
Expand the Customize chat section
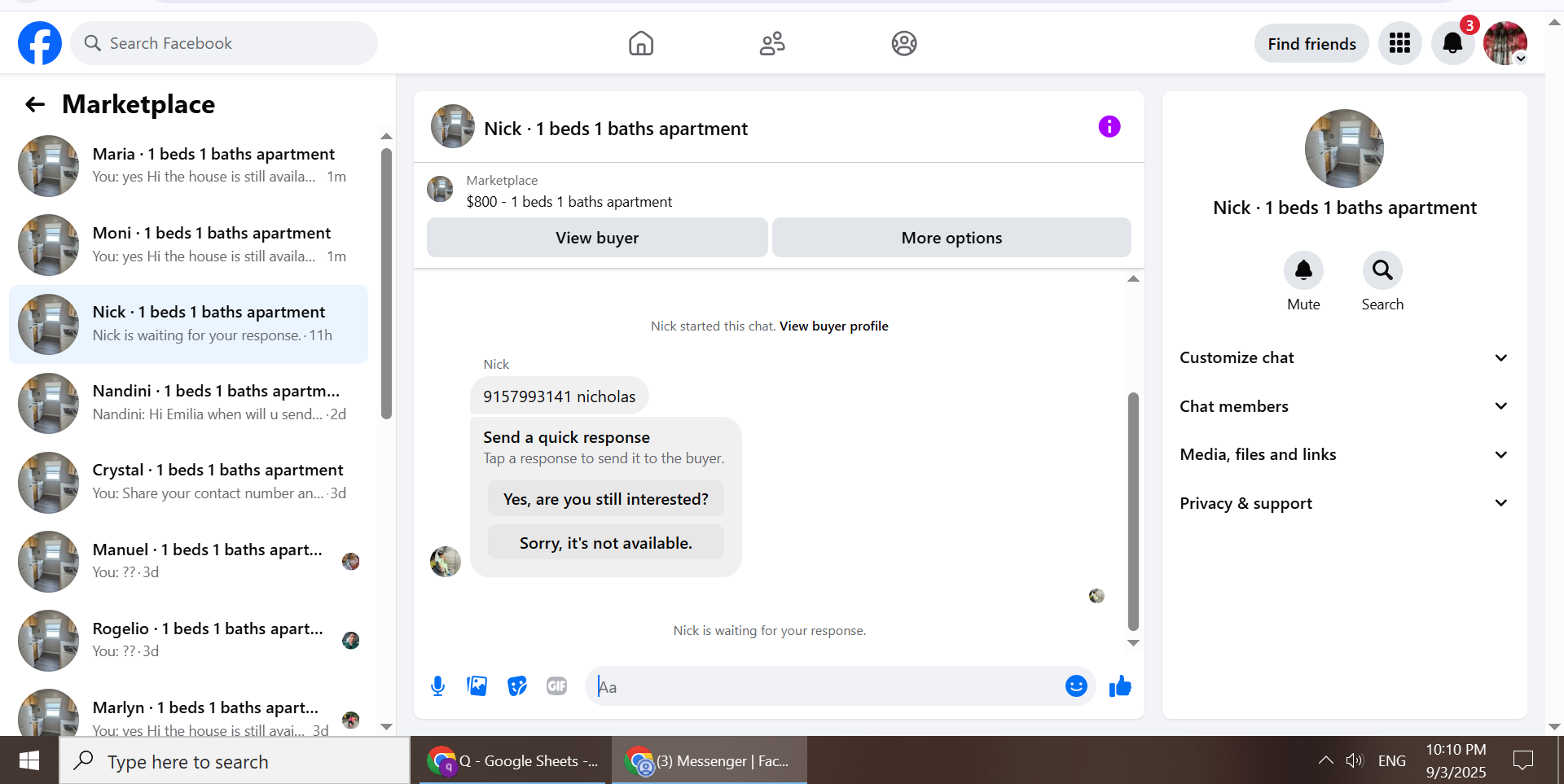pyautogui.click(x=1344, y=357)
